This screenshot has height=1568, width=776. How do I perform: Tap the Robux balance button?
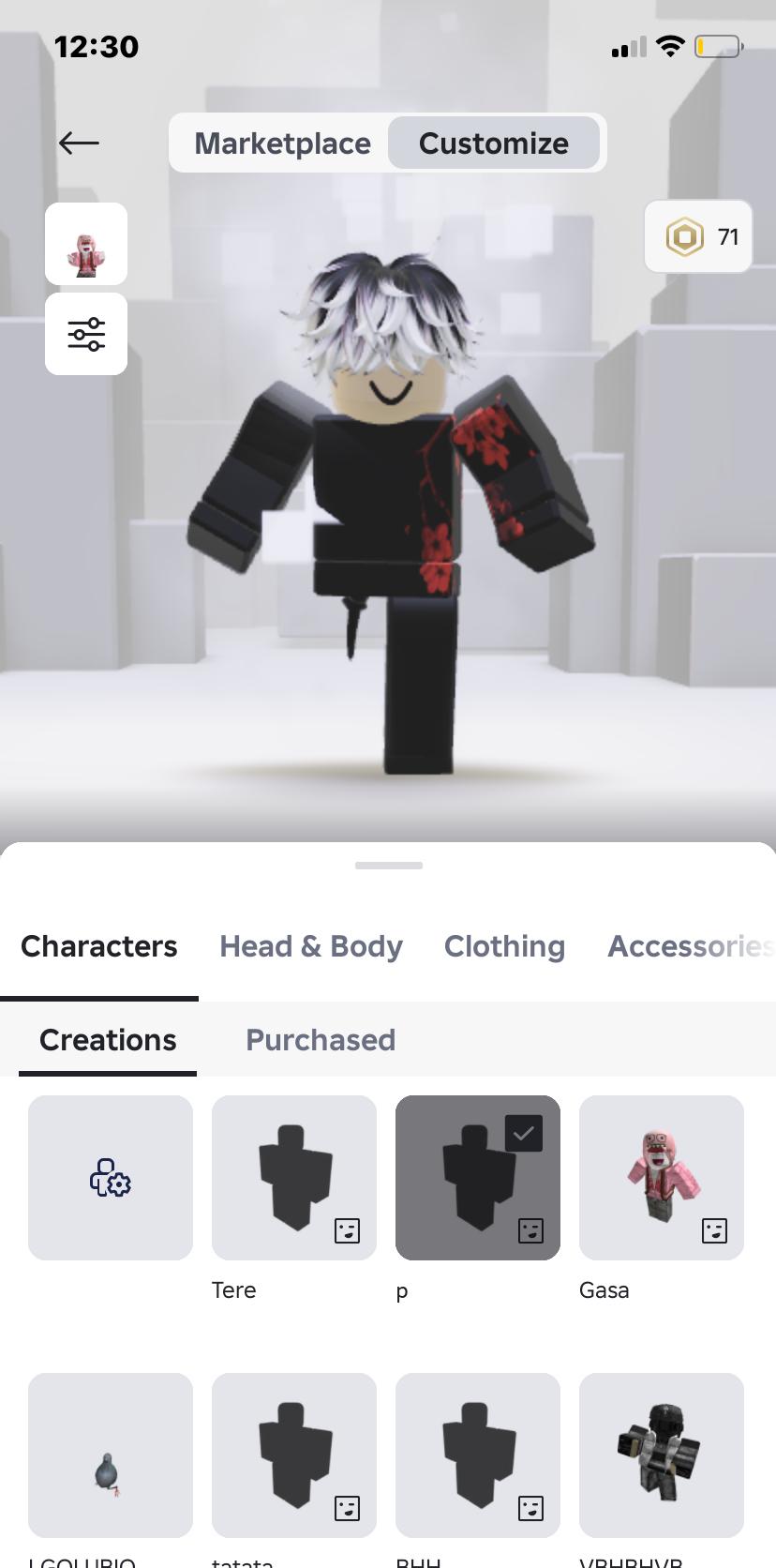coord(698,236)
